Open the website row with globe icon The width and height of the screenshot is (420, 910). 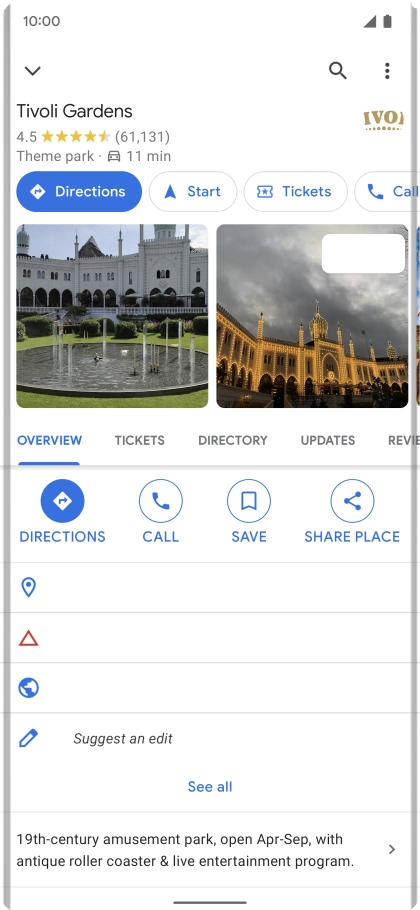tap(210, 688)
